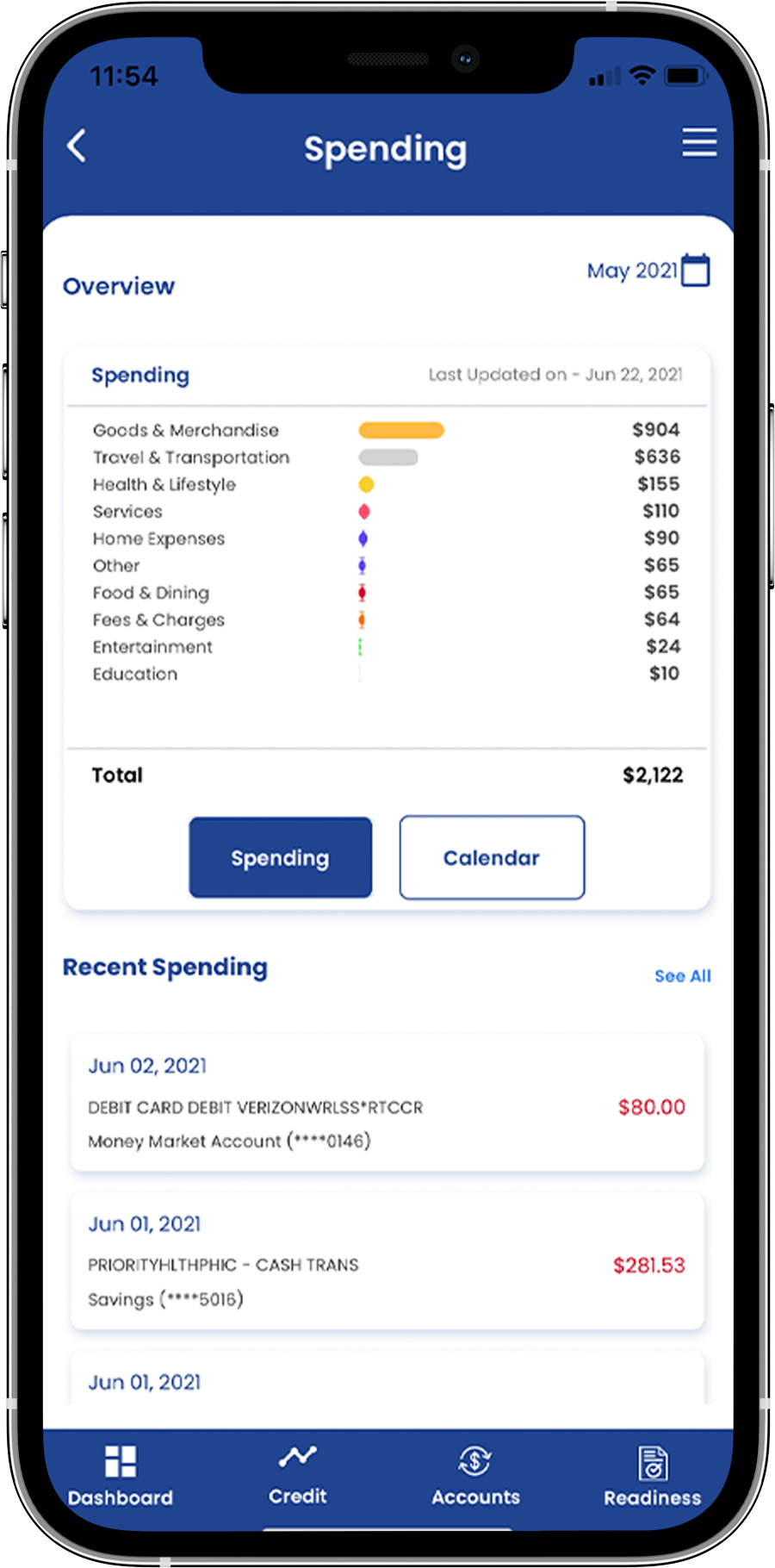Image resolution: width=775 pixels, height=1568 pixels.
Task: Select the Spending view button
Action: coord(281,857)
